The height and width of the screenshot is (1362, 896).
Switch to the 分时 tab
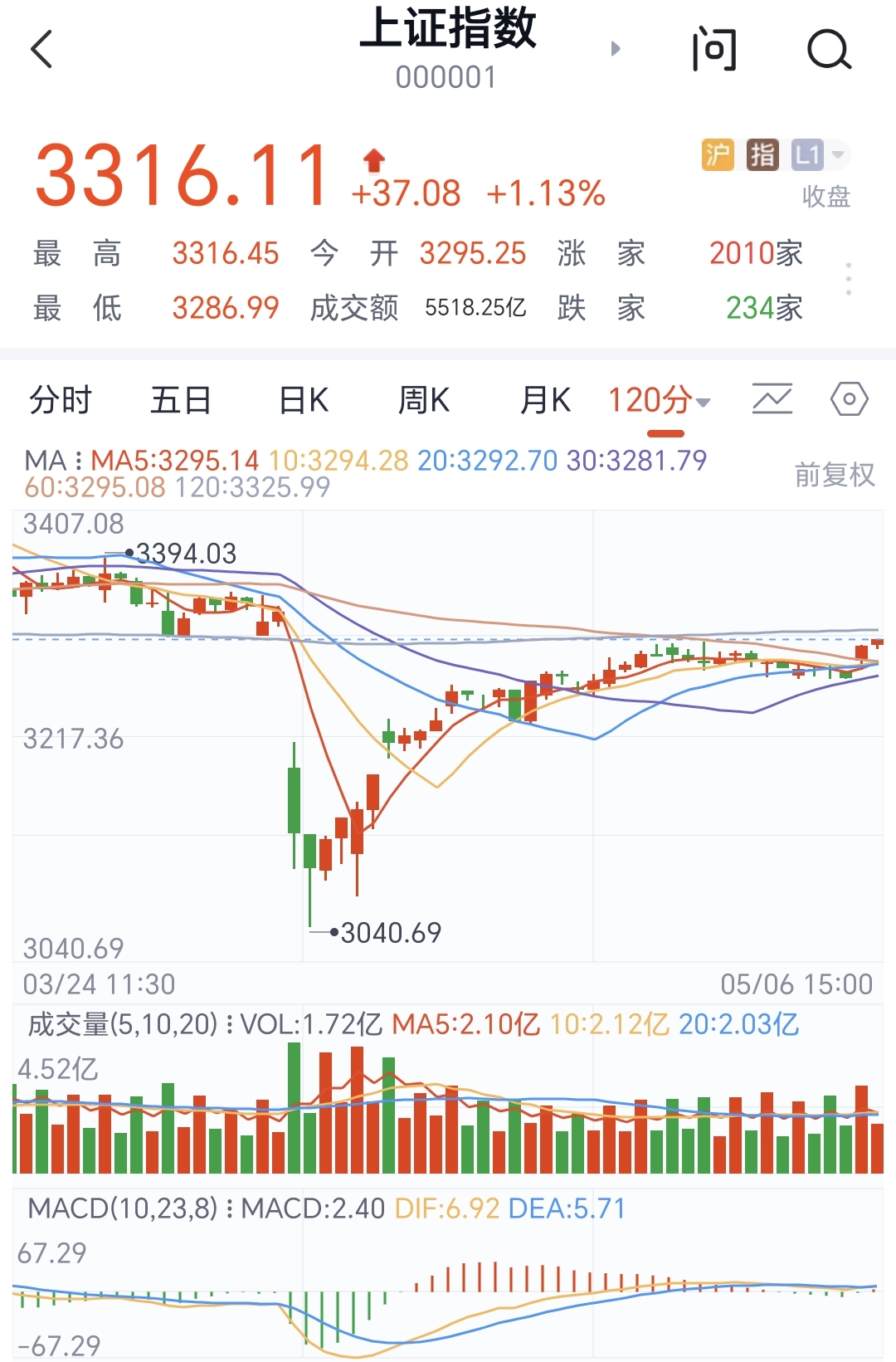coord(62,399)
